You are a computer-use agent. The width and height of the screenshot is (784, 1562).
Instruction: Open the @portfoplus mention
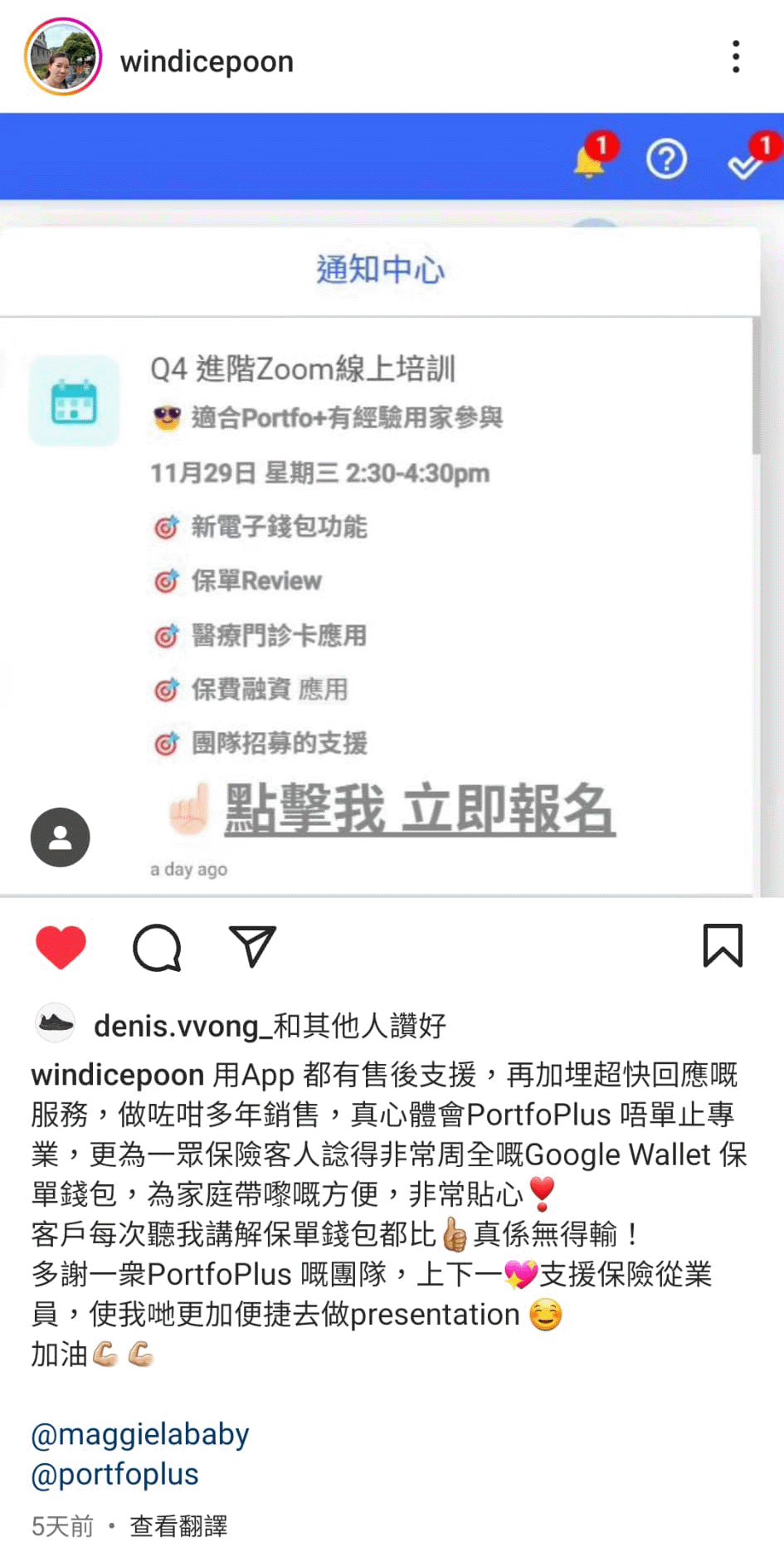114,1474
